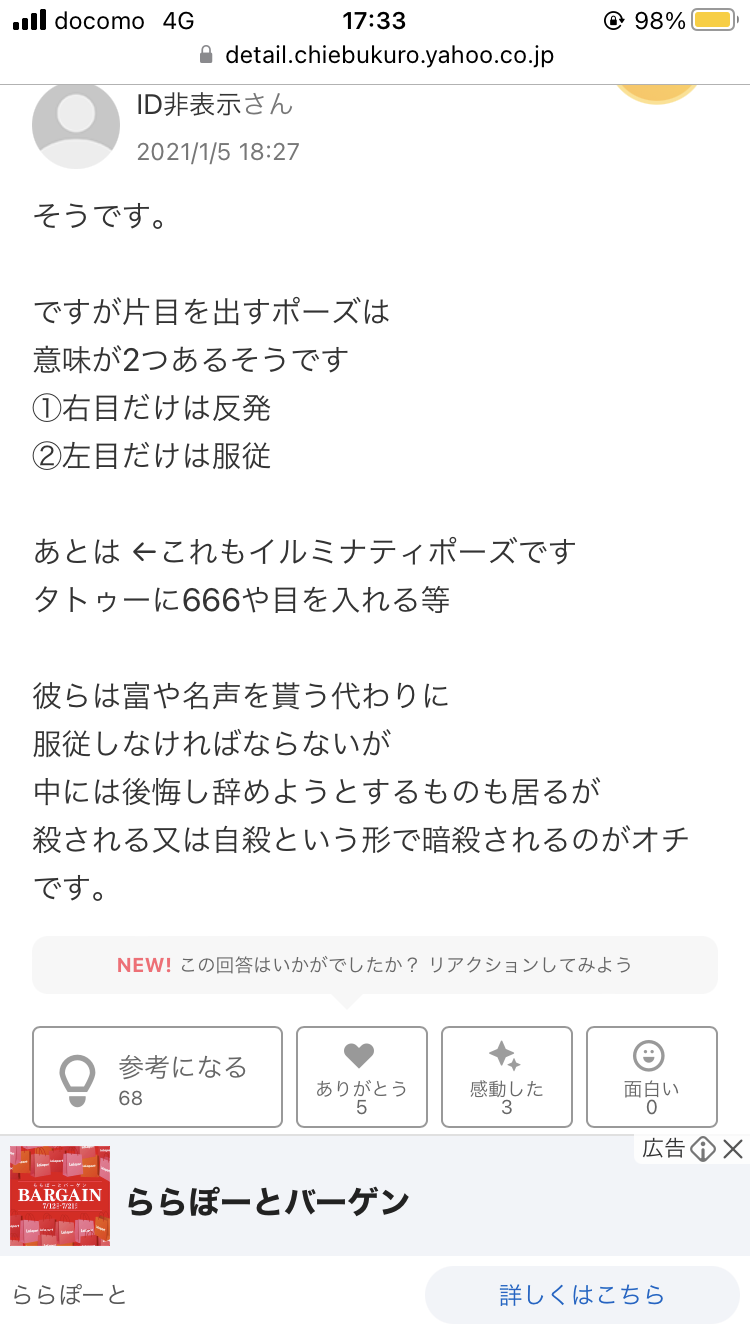React with 面白い smiley
The image size is (750, 1334).
click(651, 1077)
